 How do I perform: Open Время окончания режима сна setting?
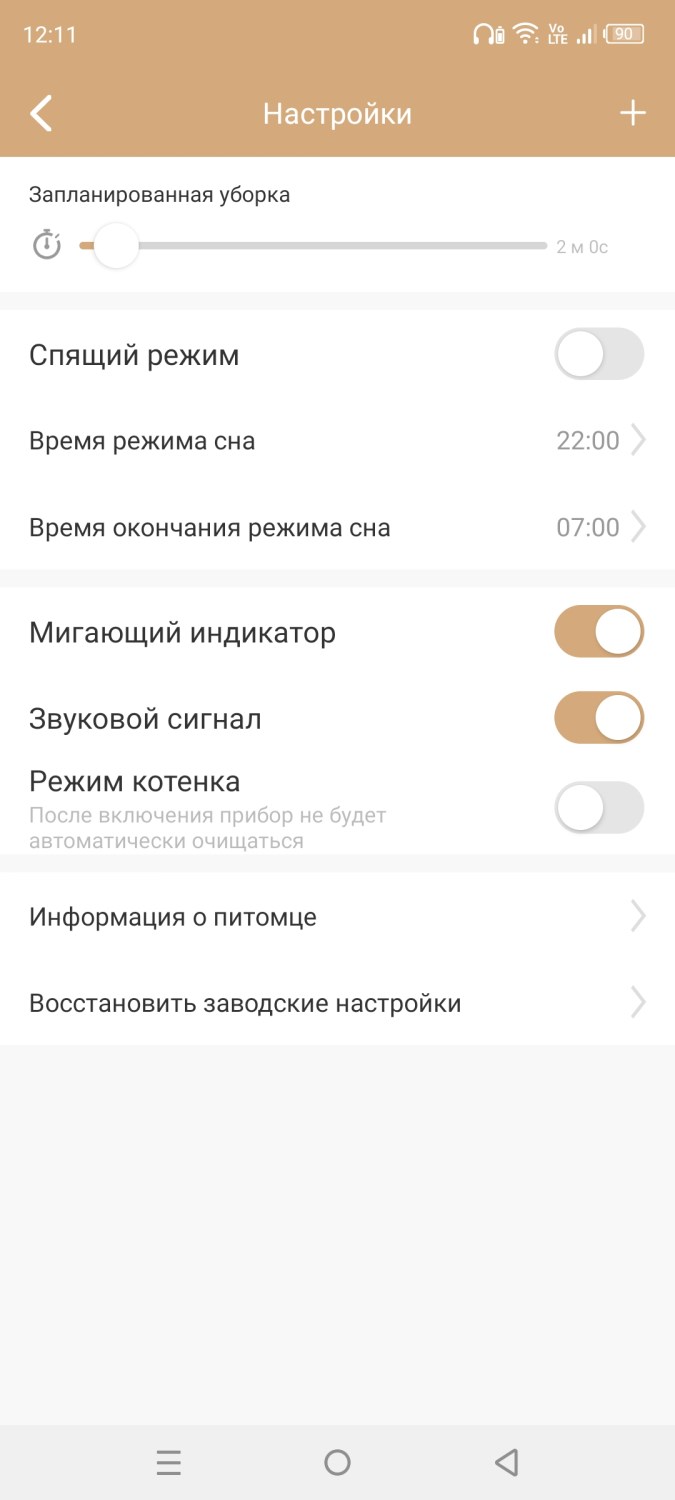pyautogui.click(x=337, y=527)
